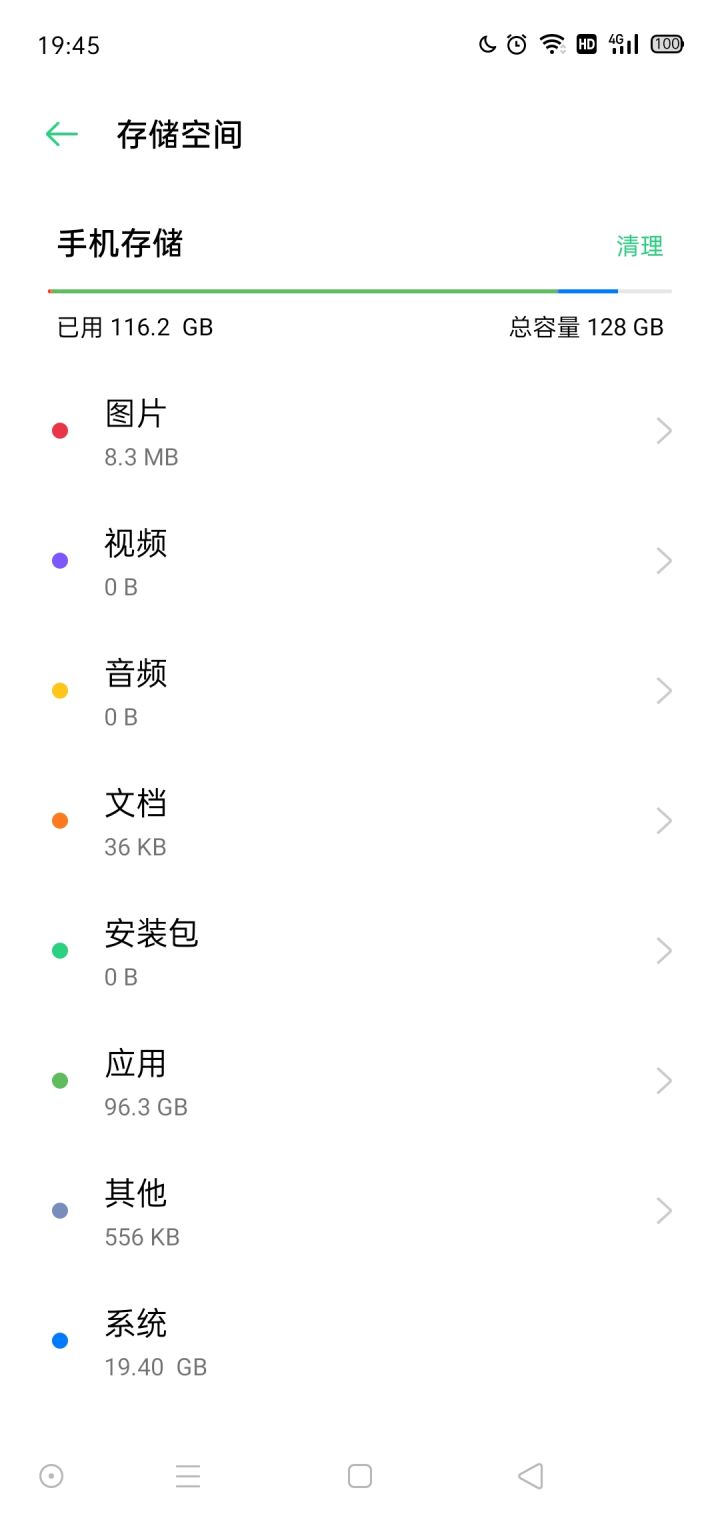Tap the system home button

360,1476
